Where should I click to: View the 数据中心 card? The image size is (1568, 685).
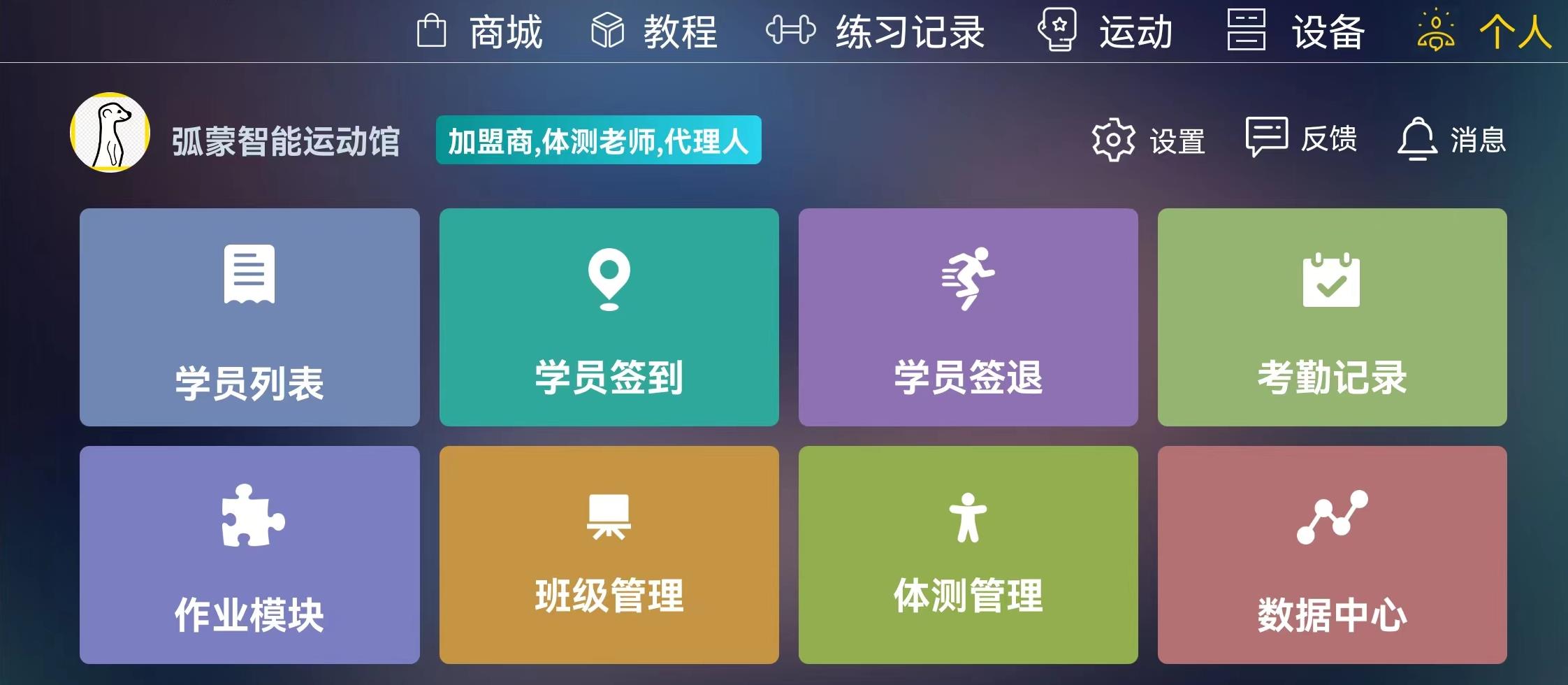tap(1332, 555)
